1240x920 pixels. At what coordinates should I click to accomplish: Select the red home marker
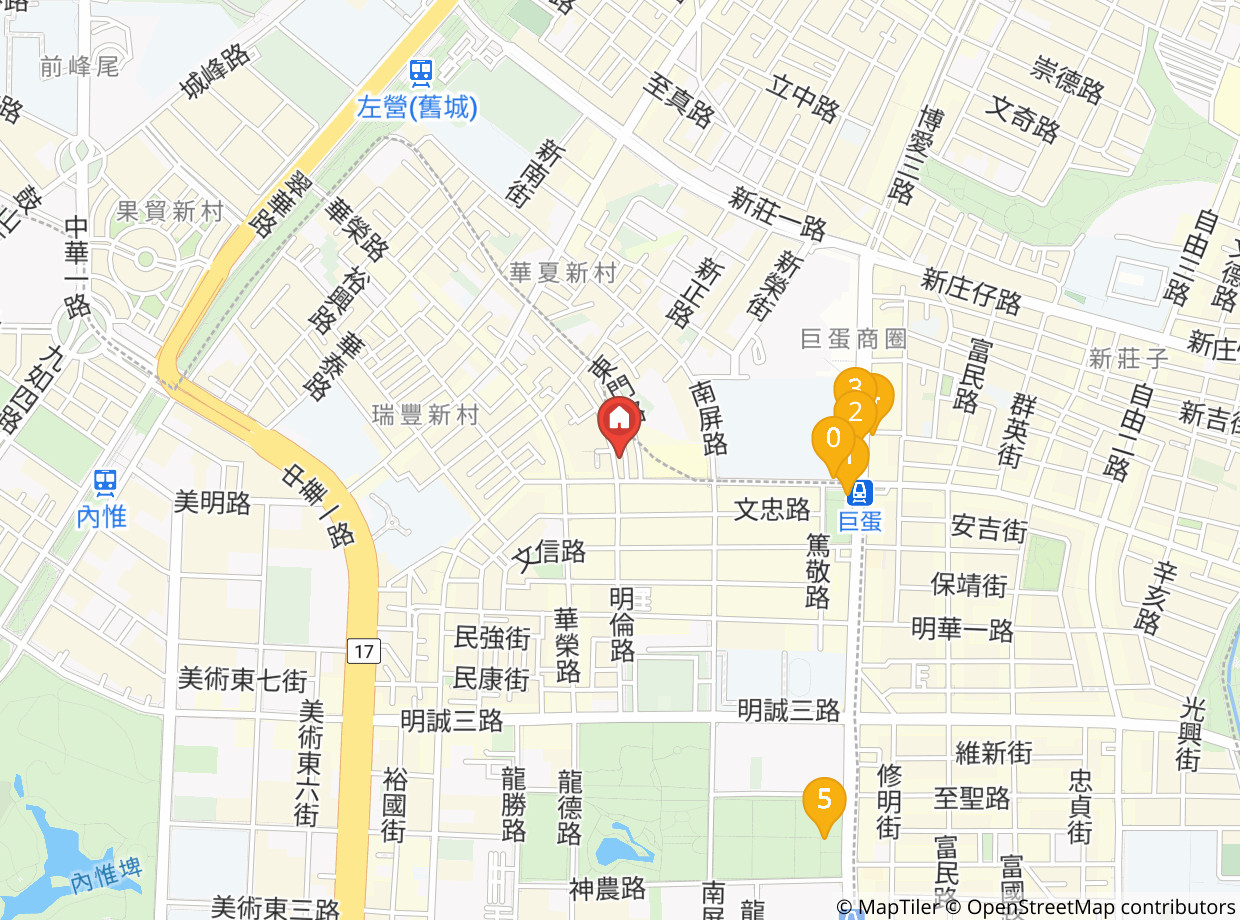pyautogui.click(x=619, y=420)
